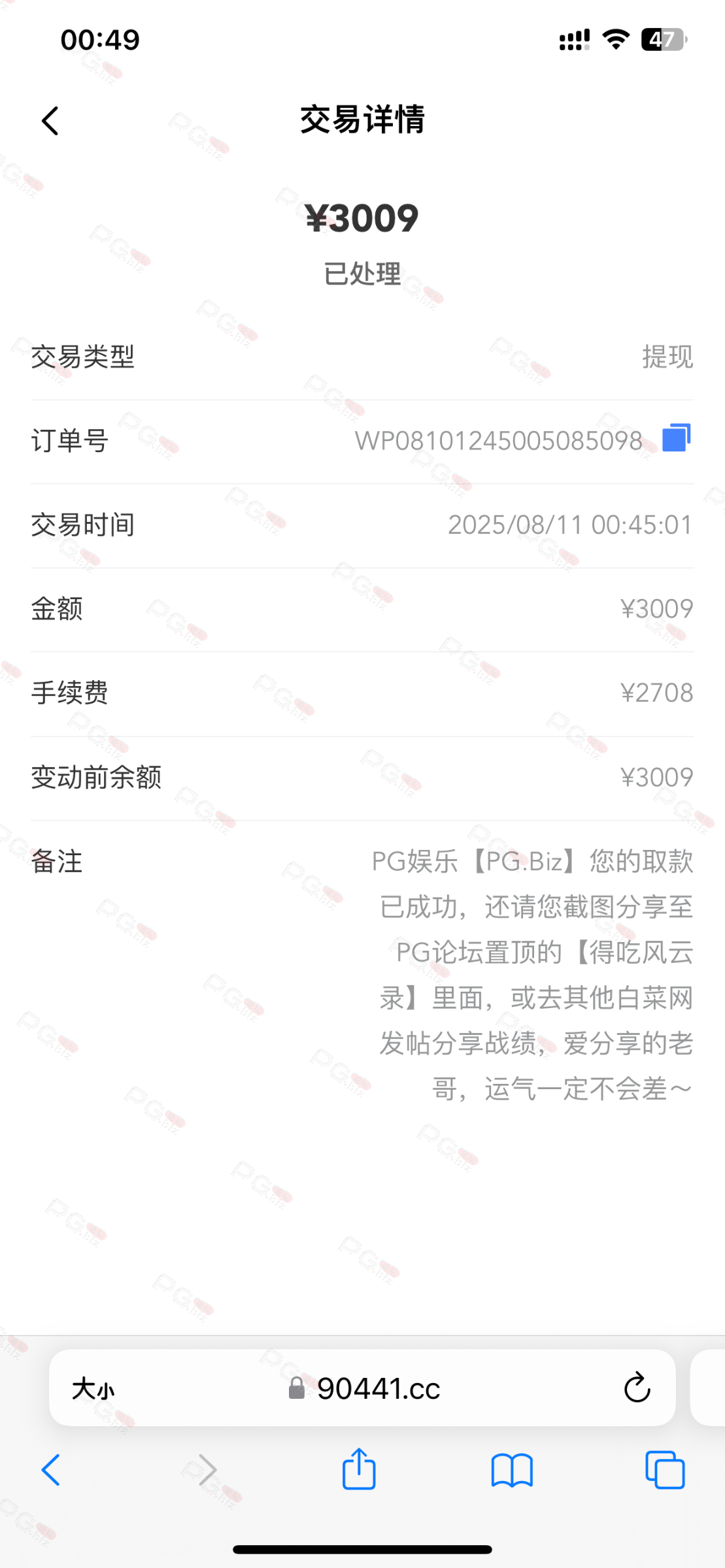
Task: Show all open Safari tabs
Action: pos(664,1470)
